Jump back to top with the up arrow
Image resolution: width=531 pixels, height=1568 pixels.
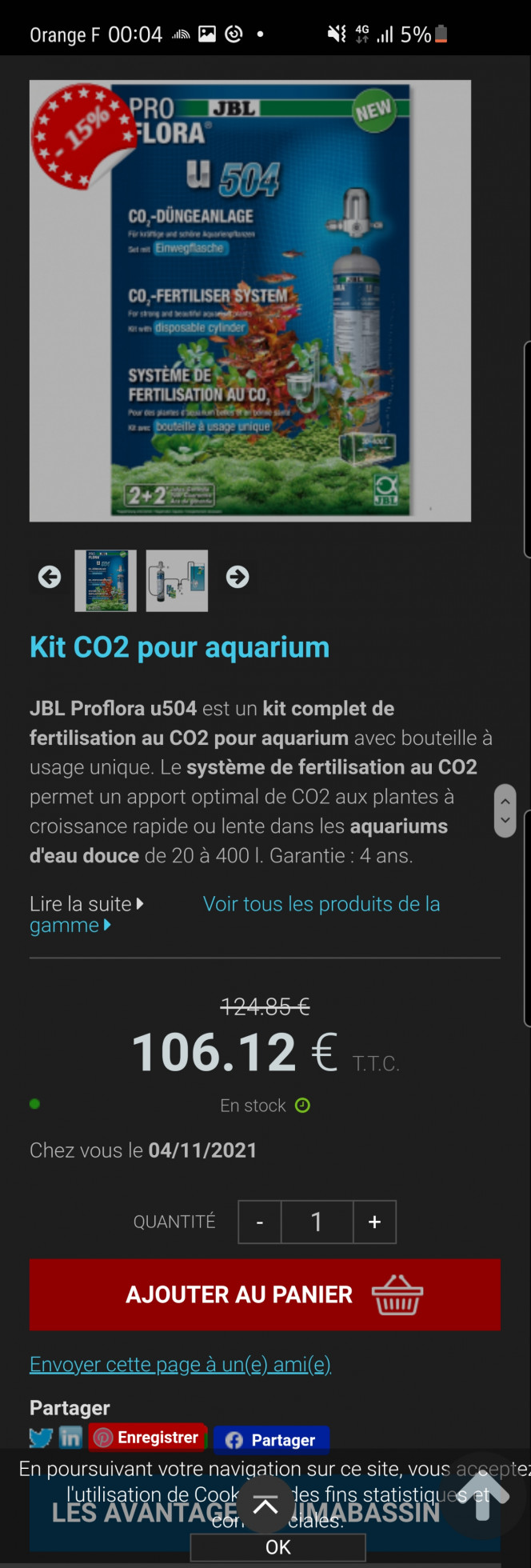[x=482, y=1494]
